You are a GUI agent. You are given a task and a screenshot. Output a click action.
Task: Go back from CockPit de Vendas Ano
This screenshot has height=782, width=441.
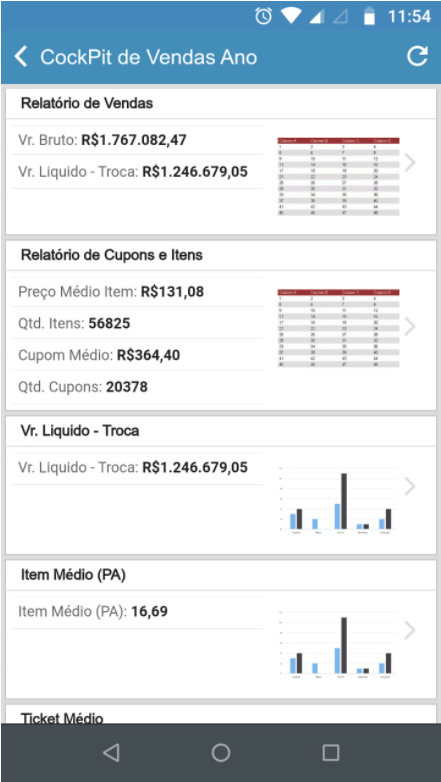[21, 57]
